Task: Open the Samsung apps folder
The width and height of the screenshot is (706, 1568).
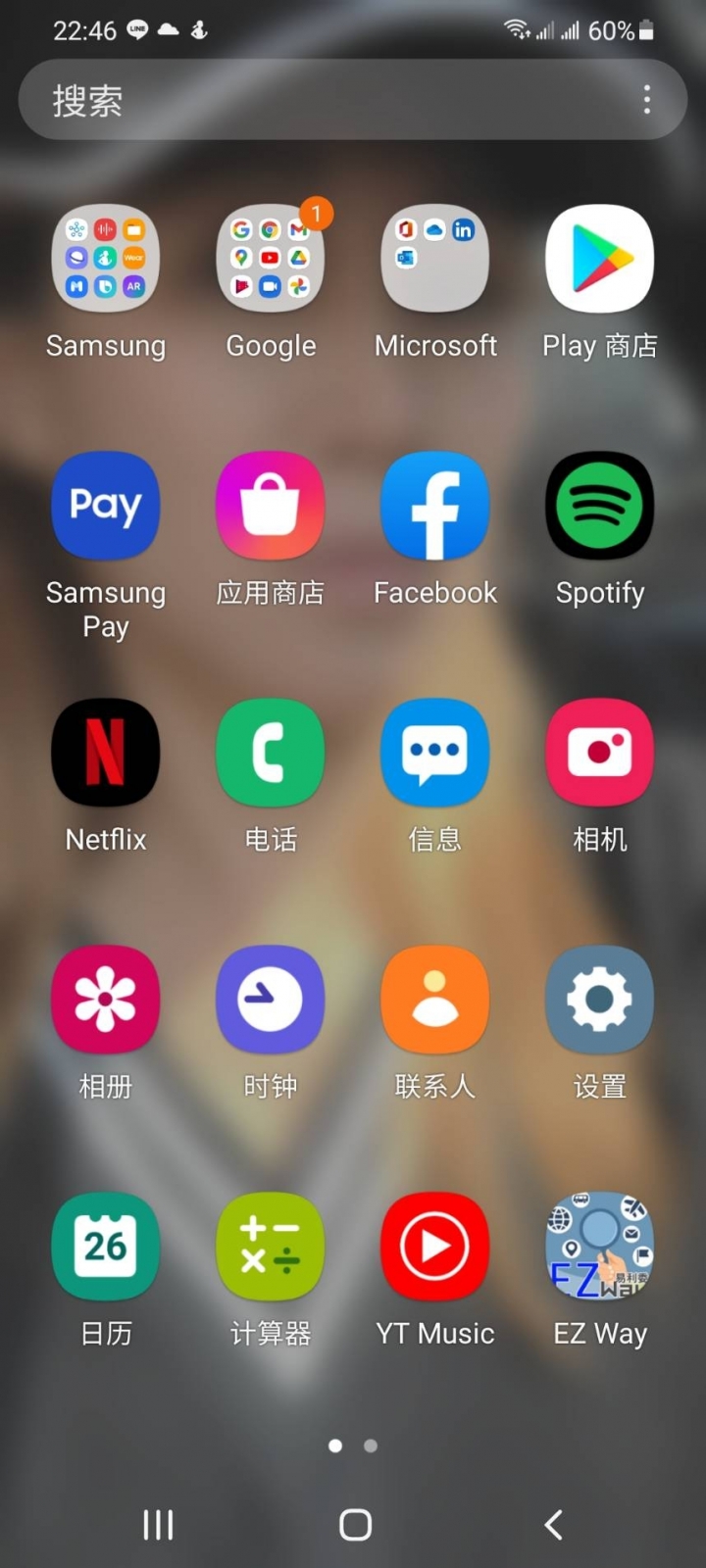Action: [x=106, y=259]
